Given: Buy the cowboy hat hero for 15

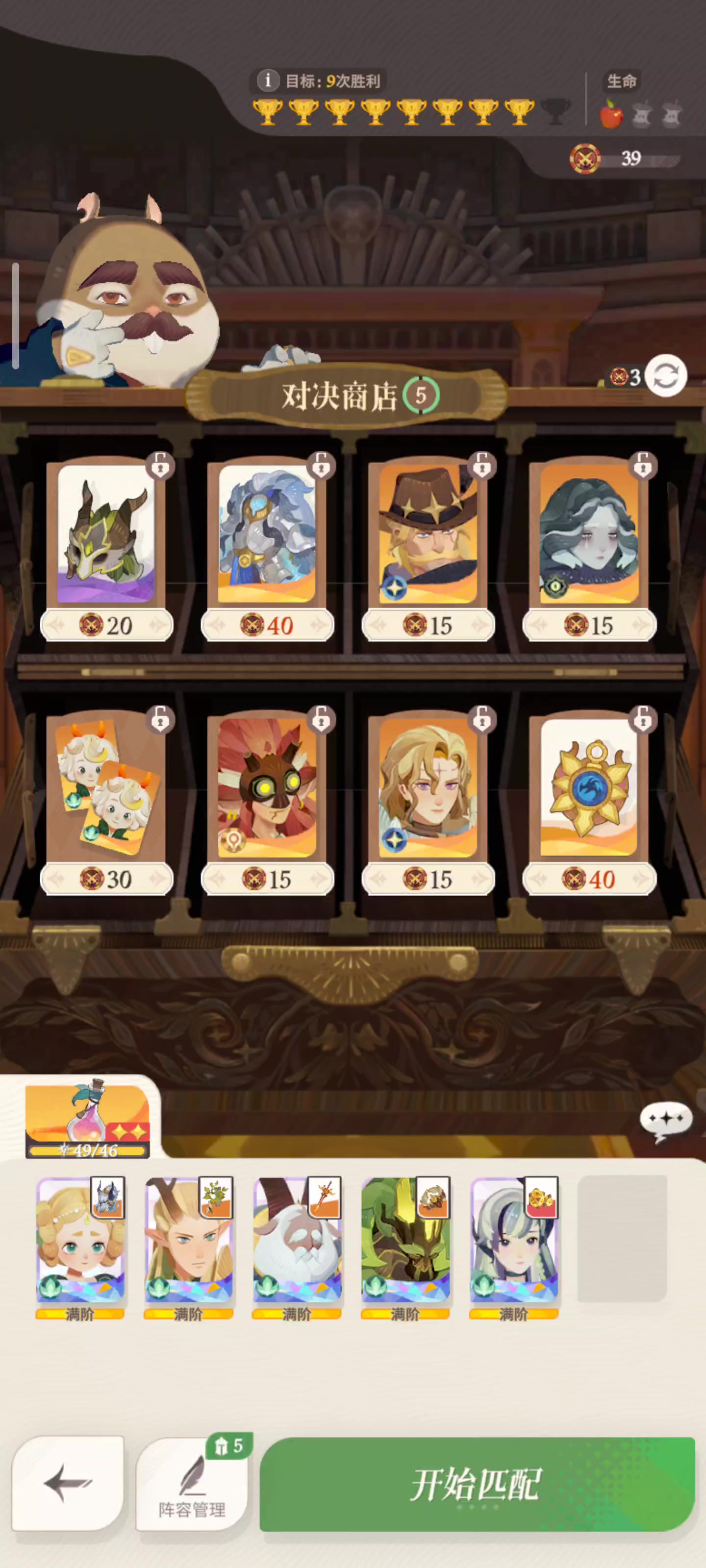Looking at the screenshot, I should (x=428, y=550).
